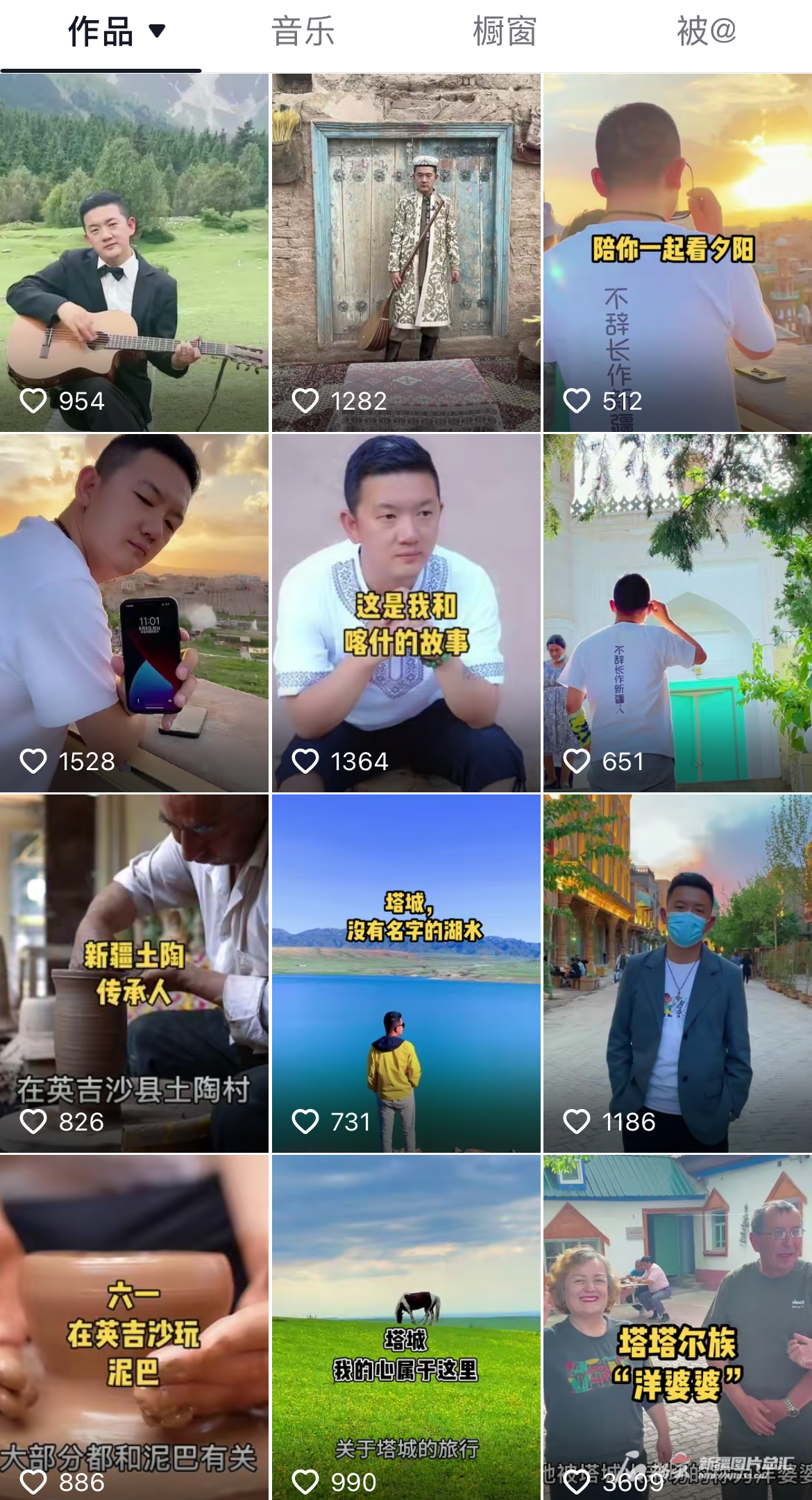Open the 塔城,没有名字的湖水 video

[x=406, y=974]
